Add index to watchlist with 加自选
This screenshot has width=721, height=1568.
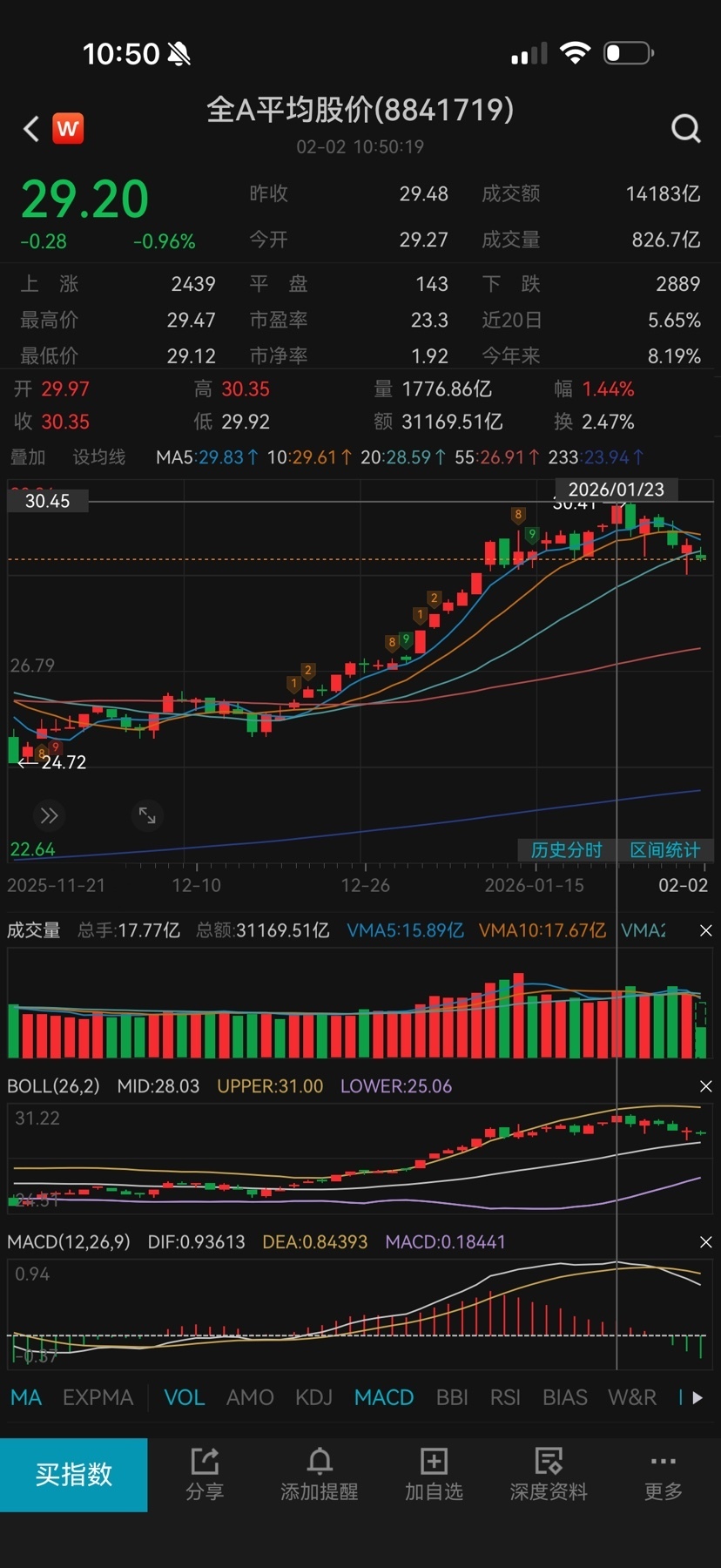(x=434, y=1474)
